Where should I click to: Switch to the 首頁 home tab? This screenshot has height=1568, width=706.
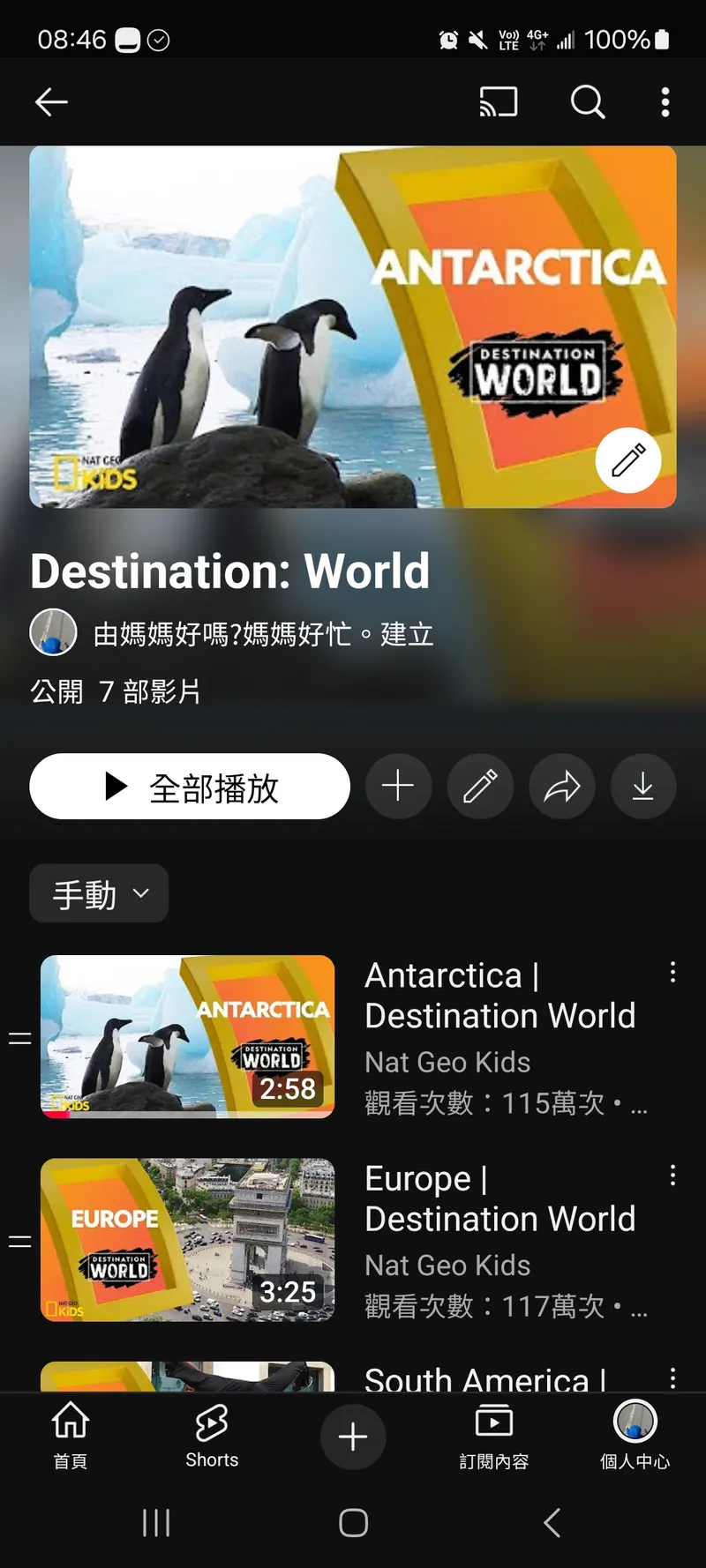coord(71,1437)
